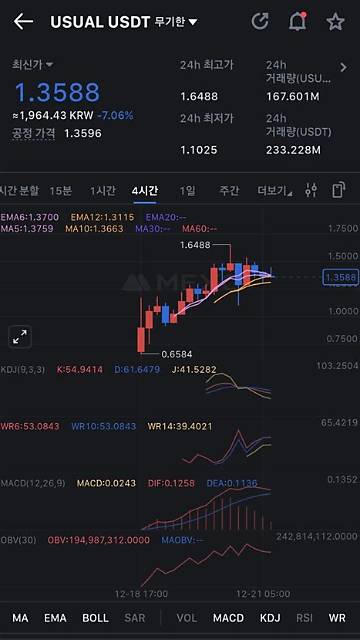Viewport: 360px width, 640px height.
Task: Go back using the arrow
Action: (23, 22)
